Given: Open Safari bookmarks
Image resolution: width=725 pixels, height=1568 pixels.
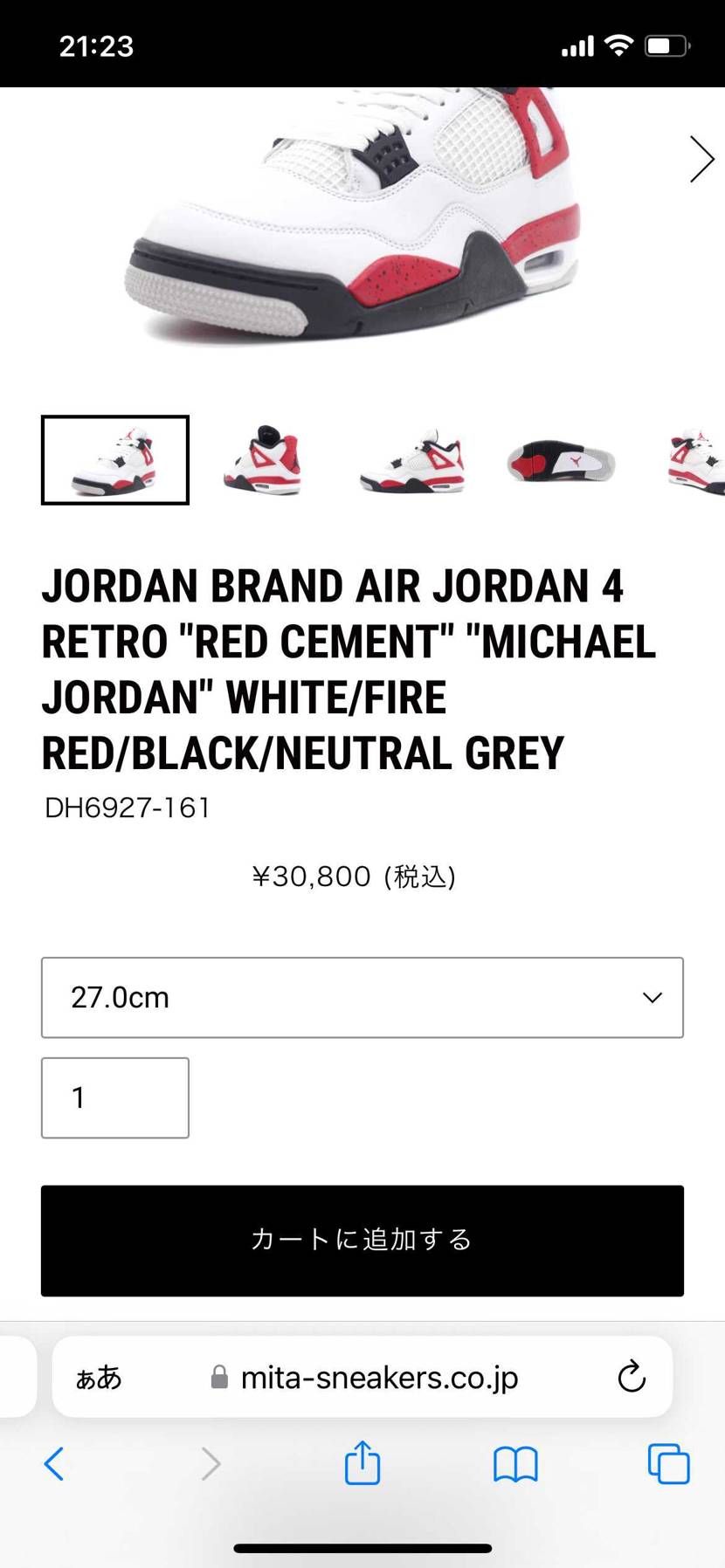Looking at the screenshot, I should click(x=515, y=1464).
